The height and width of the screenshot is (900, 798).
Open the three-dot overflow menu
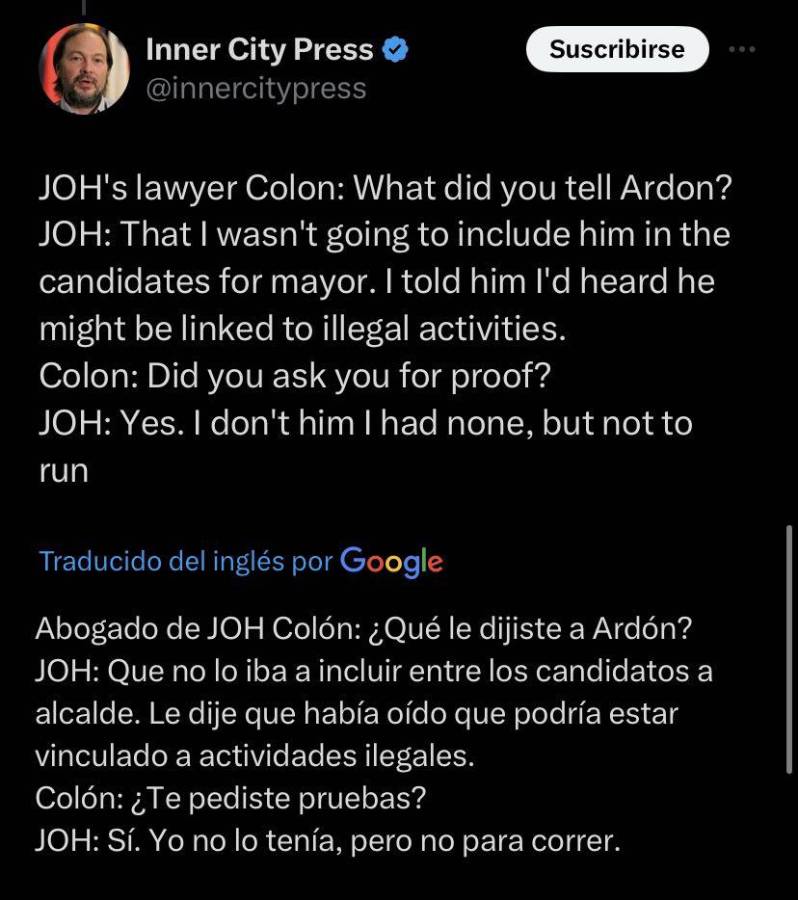[743, 50]
